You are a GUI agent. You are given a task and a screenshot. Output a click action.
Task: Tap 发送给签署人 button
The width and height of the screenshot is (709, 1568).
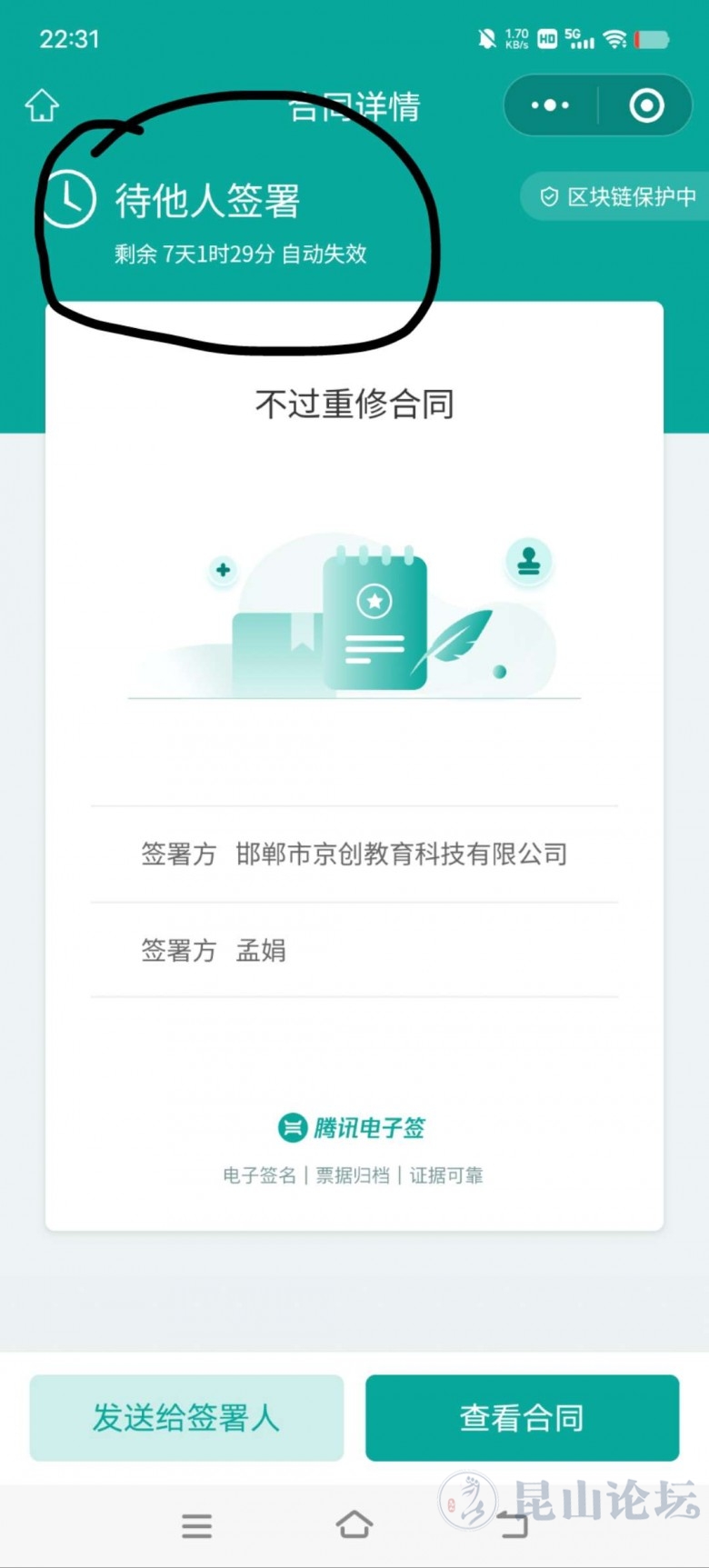point(186,1417)
